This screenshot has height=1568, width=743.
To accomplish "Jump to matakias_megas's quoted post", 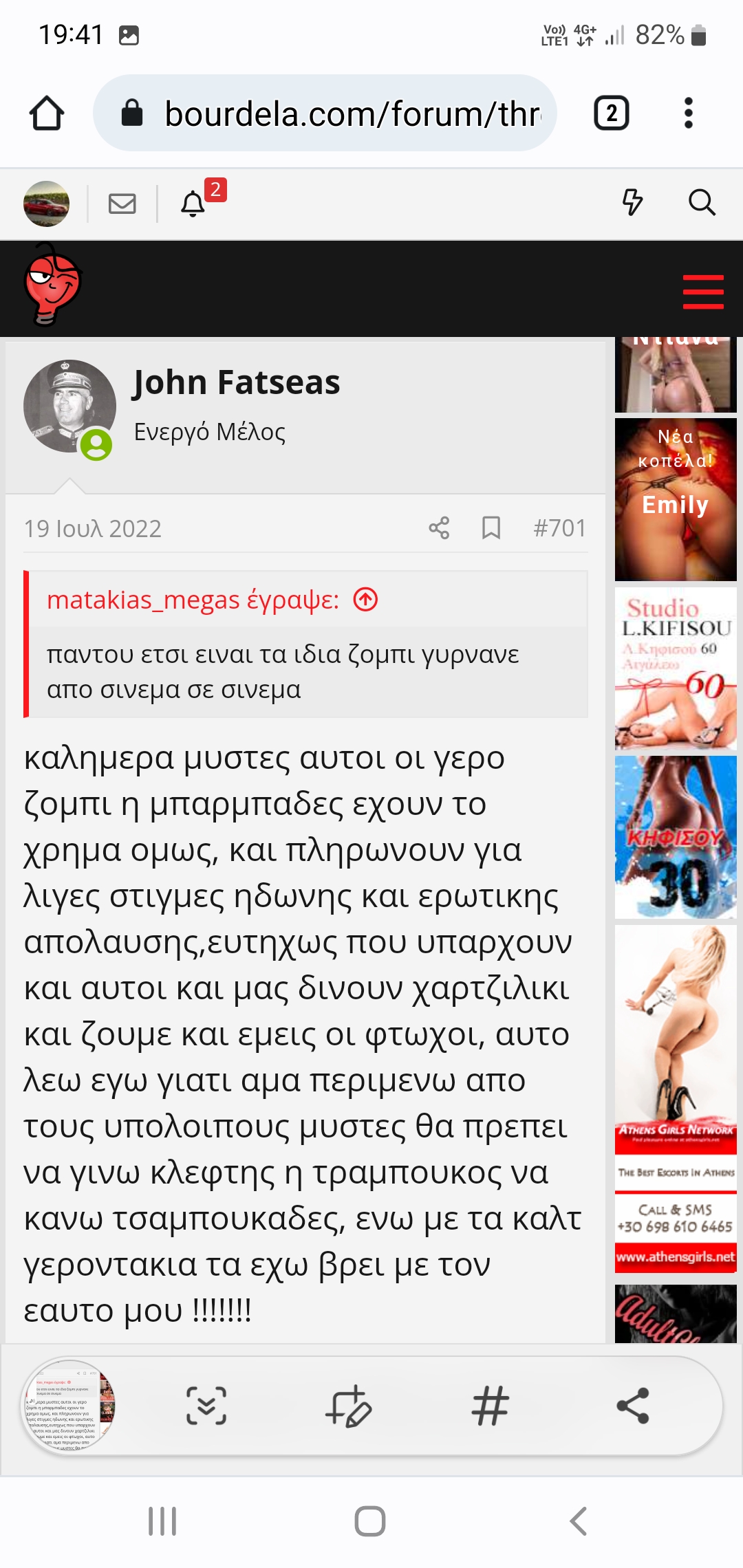I will (x=365, y=600).
